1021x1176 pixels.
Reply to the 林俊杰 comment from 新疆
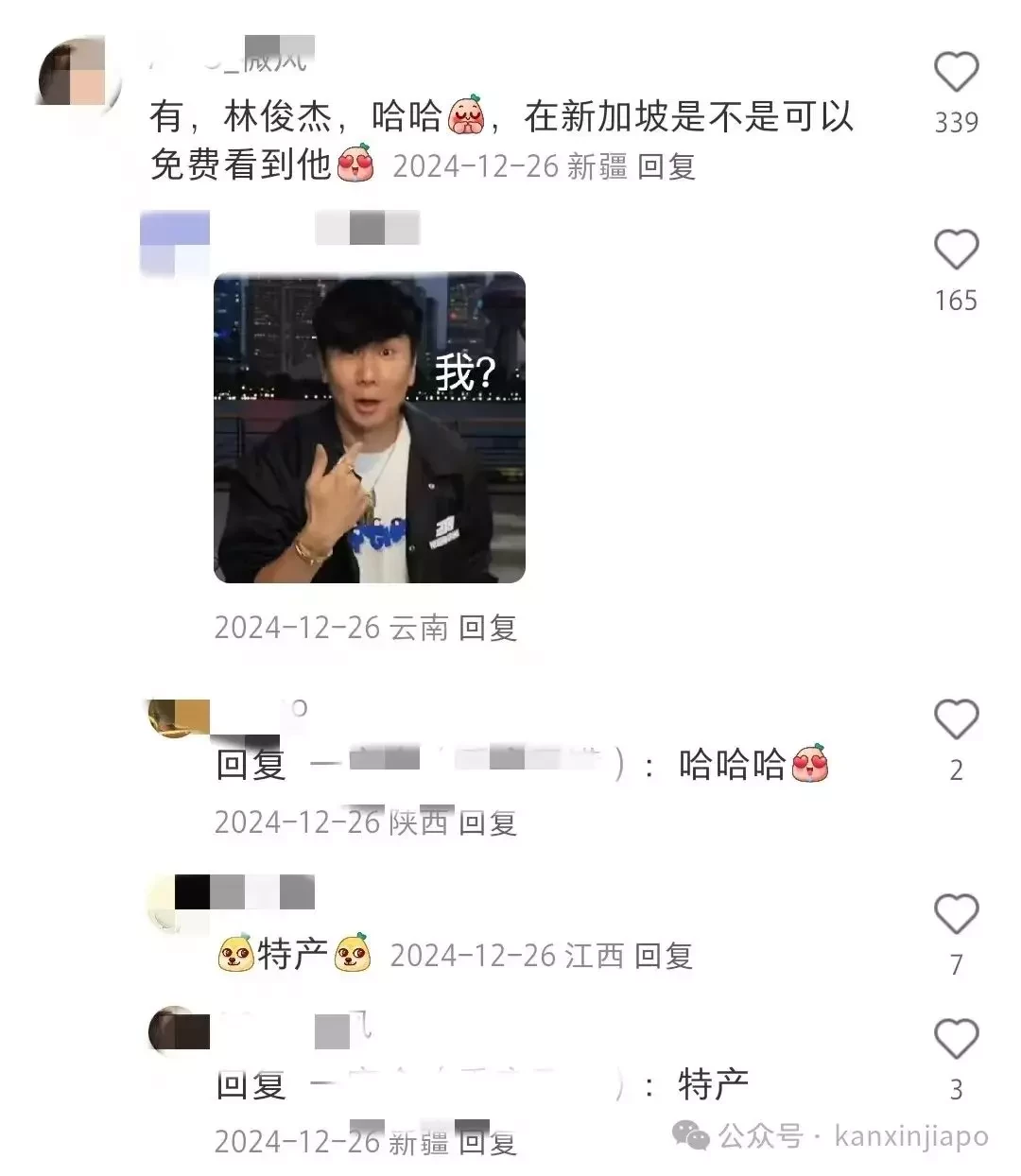click(x=666, y=167)
